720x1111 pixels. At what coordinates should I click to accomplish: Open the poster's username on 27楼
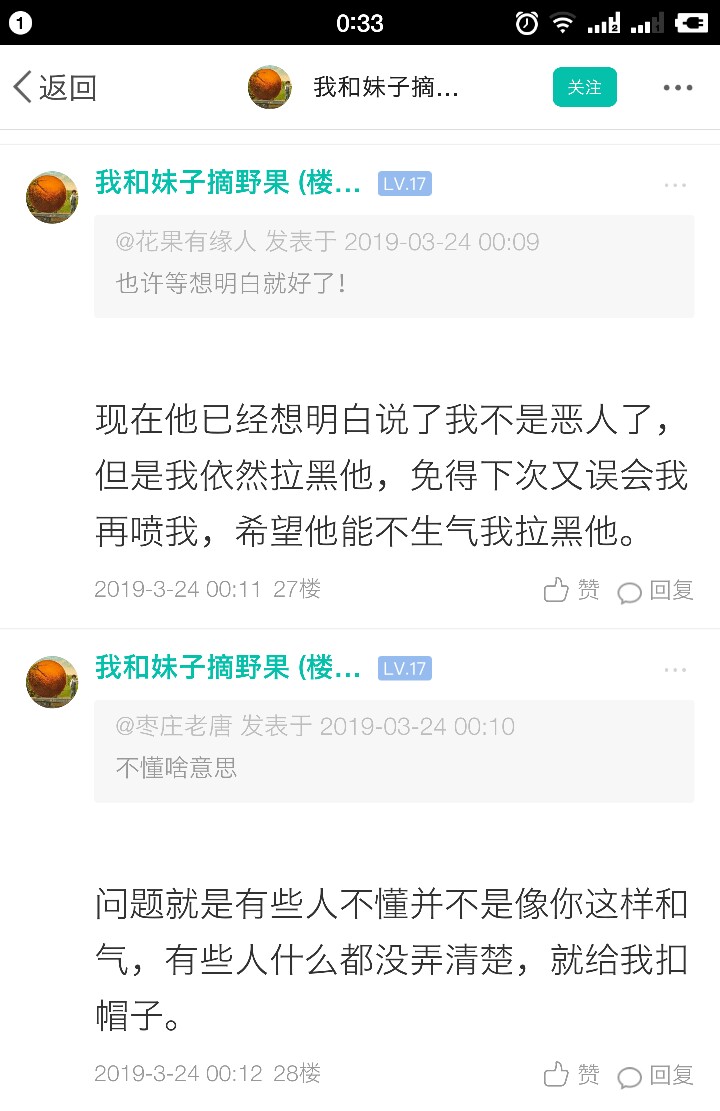tap(228, 183)
